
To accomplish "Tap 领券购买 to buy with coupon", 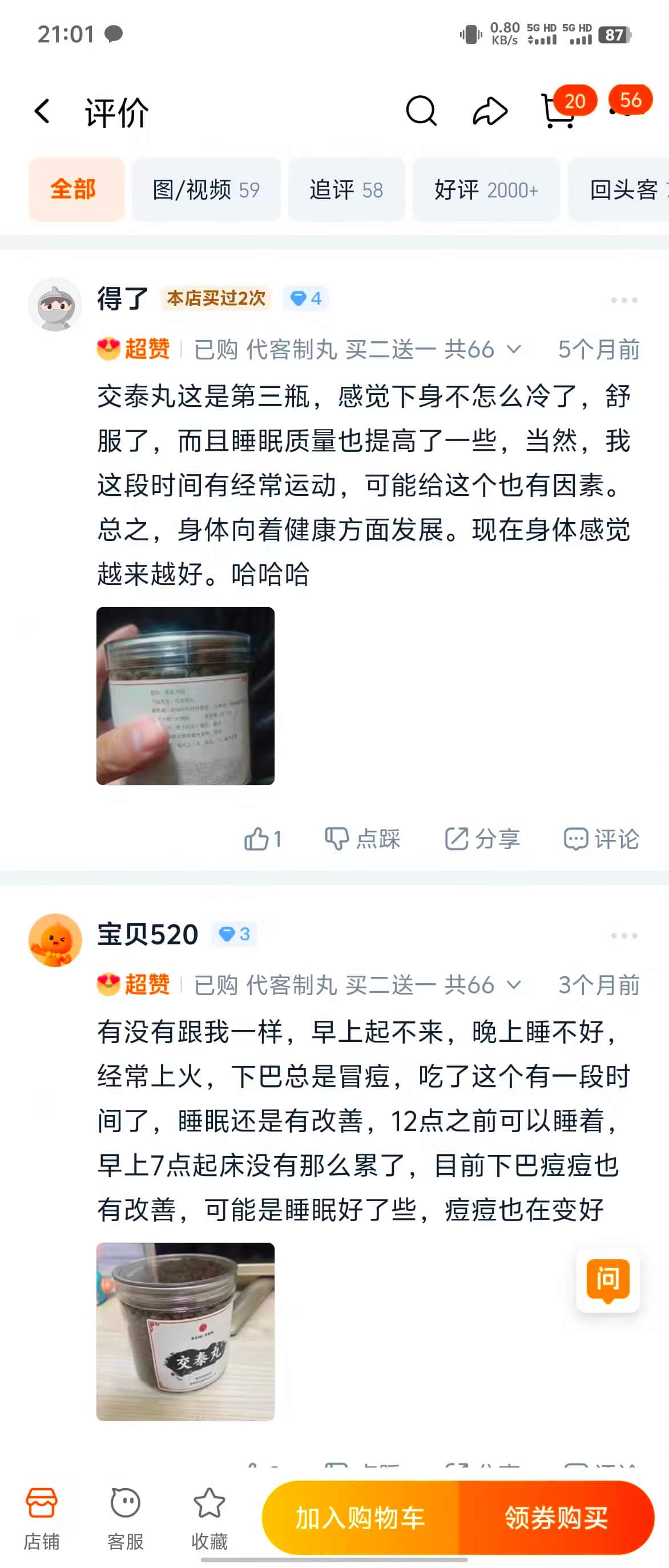I will [556, 1517].
